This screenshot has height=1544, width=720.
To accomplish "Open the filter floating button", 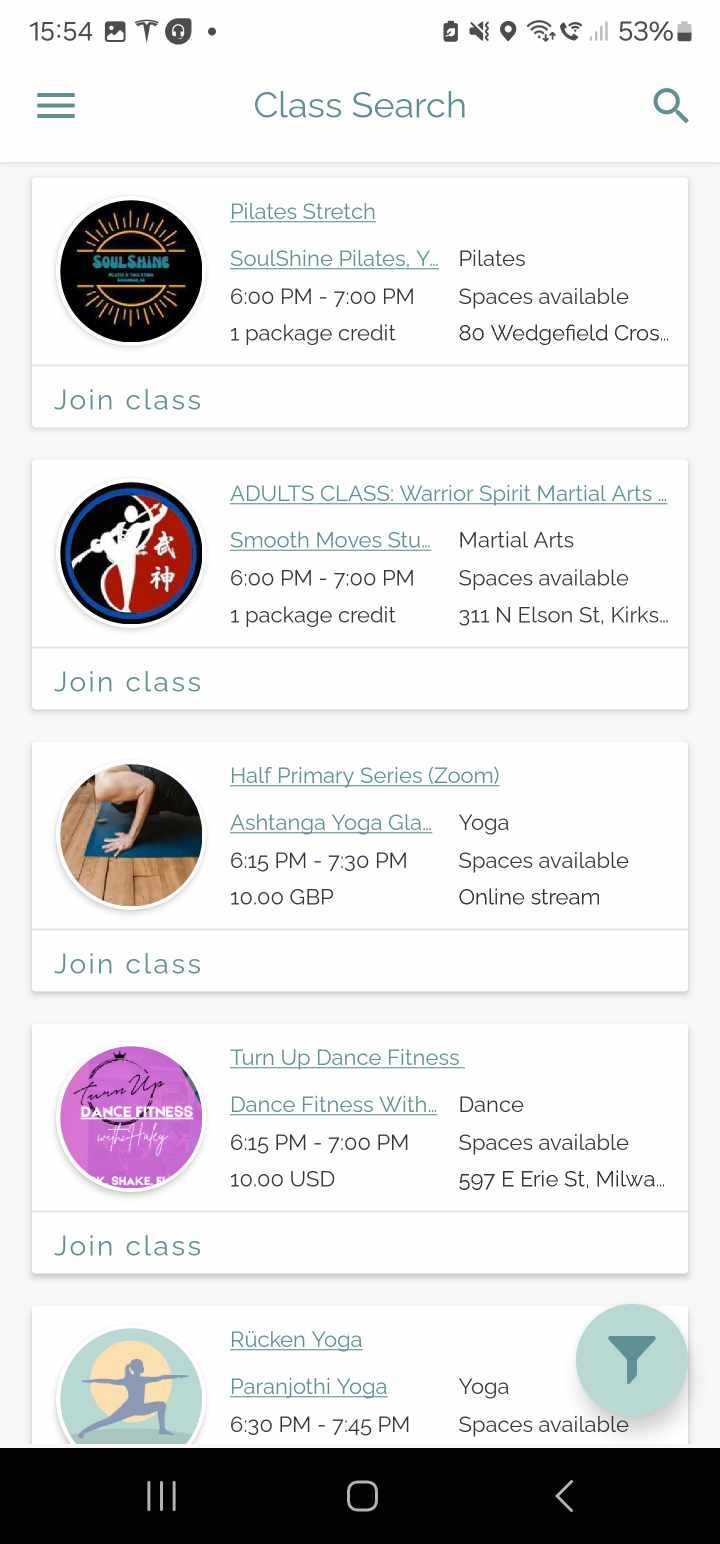I will pos(631,1360).
